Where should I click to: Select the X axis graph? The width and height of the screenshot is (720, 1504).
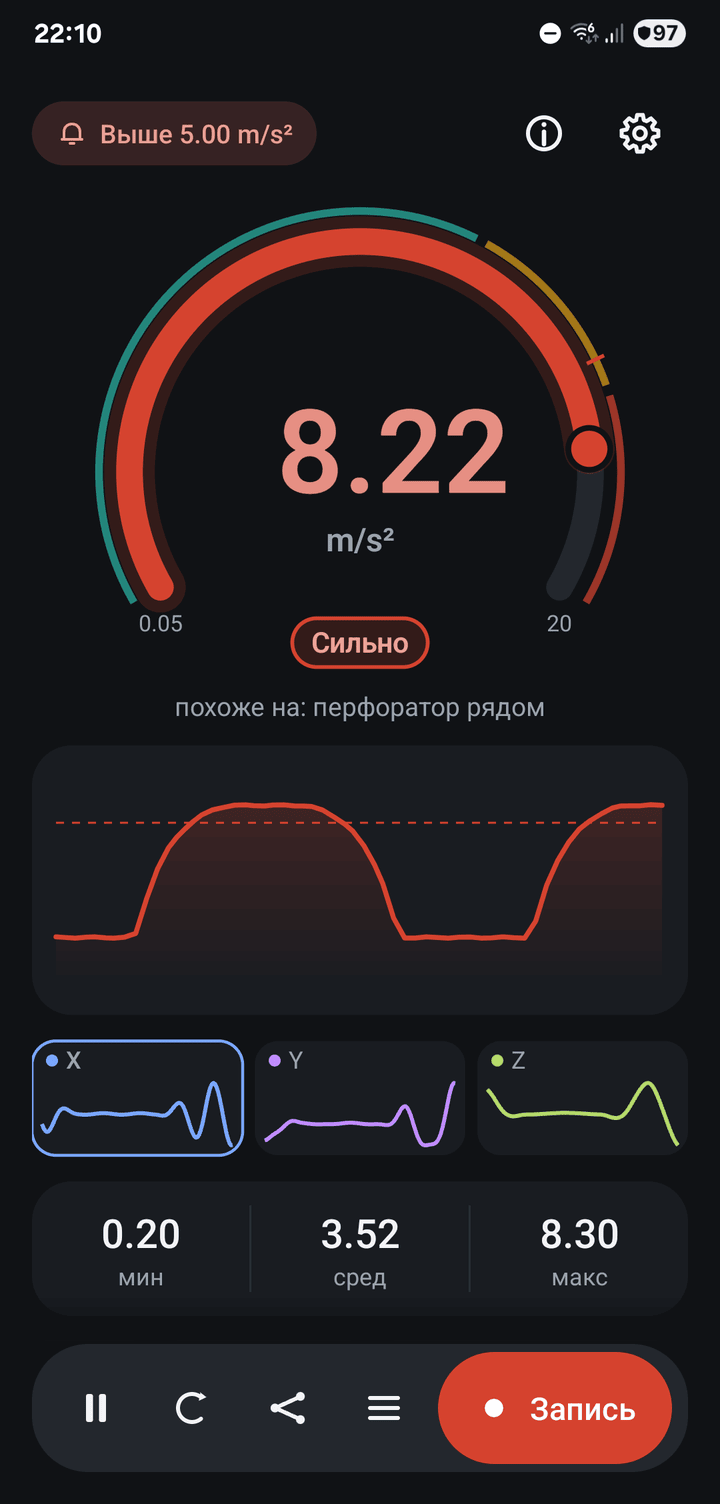click(x=138, y=1098)
